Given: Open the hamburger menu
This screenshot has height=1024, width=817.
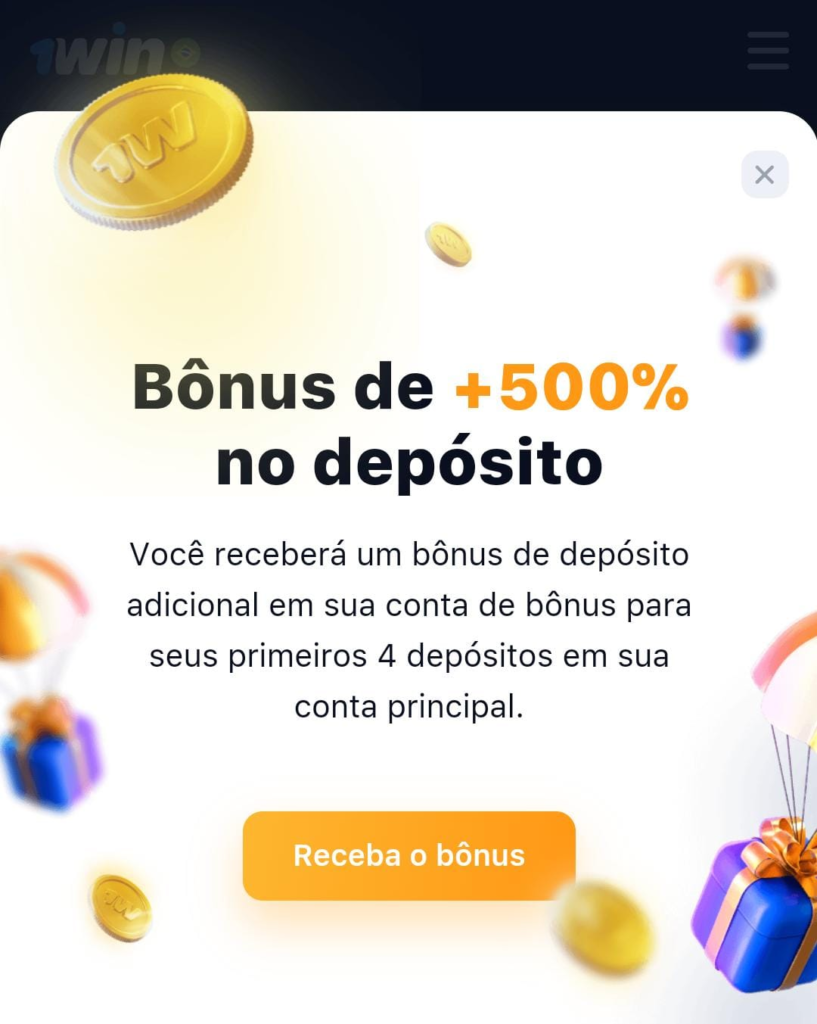Looking at the screenshot, I should point(767,51).
